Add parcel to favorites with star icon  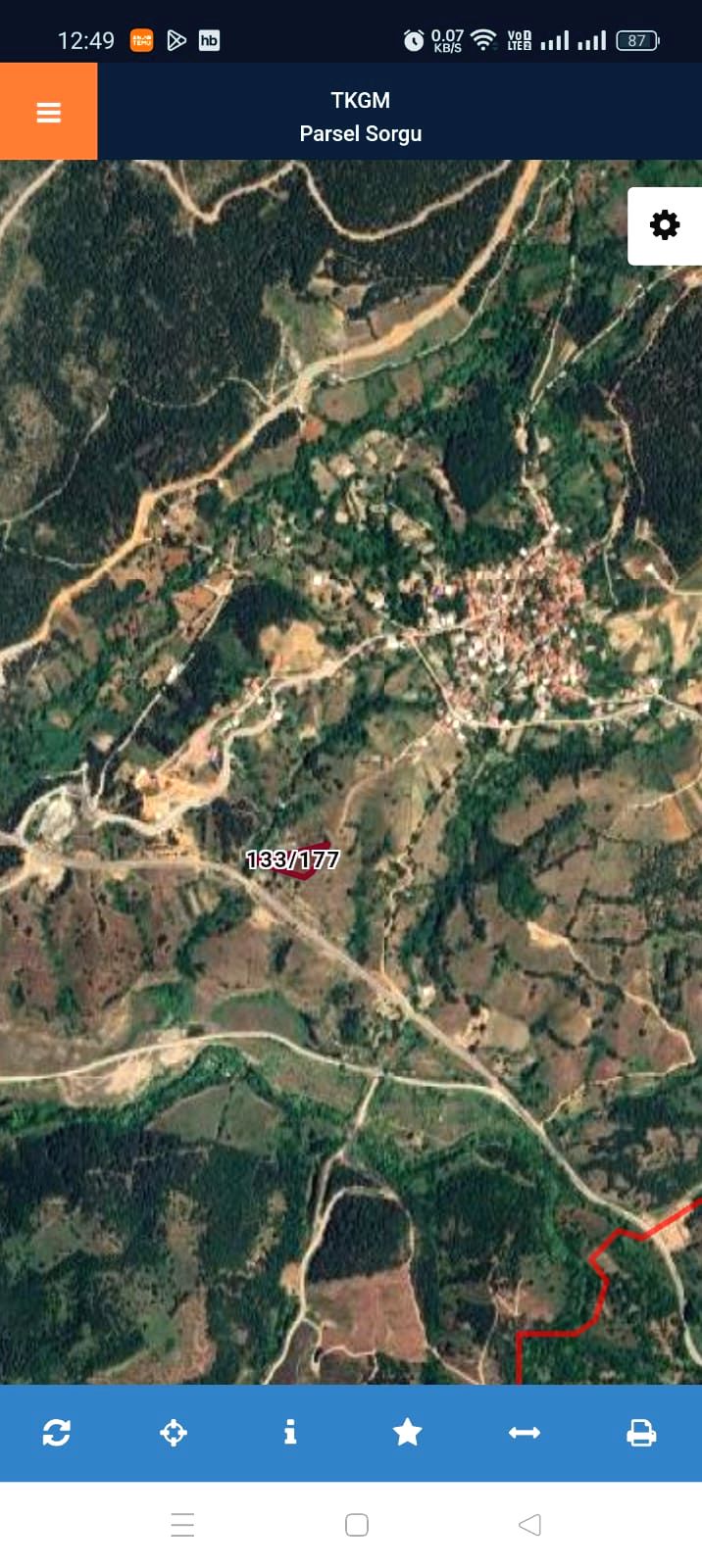[407, 1433]
